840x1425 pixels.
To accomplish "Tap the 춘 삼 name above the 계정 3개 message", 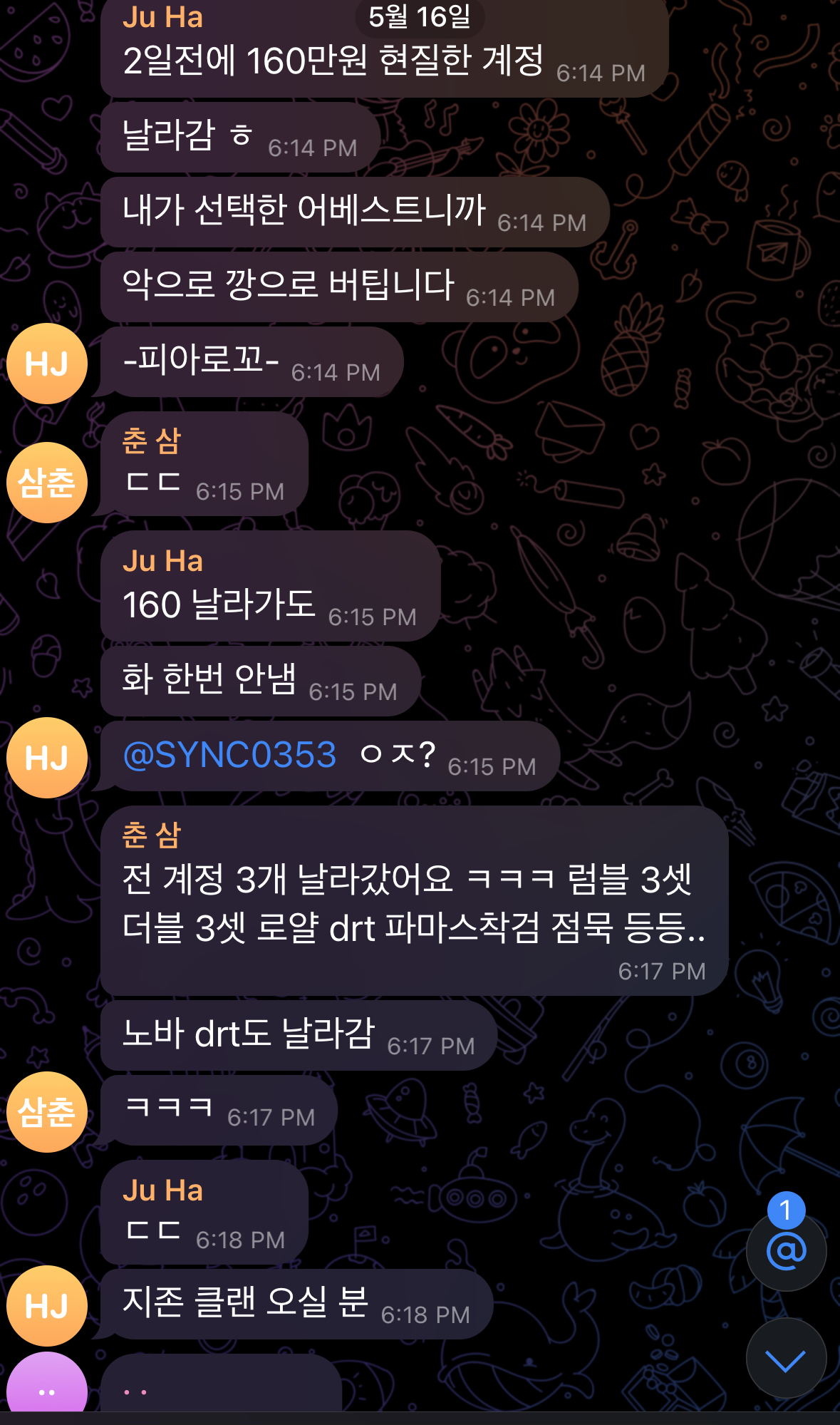I will click(152, 835).
